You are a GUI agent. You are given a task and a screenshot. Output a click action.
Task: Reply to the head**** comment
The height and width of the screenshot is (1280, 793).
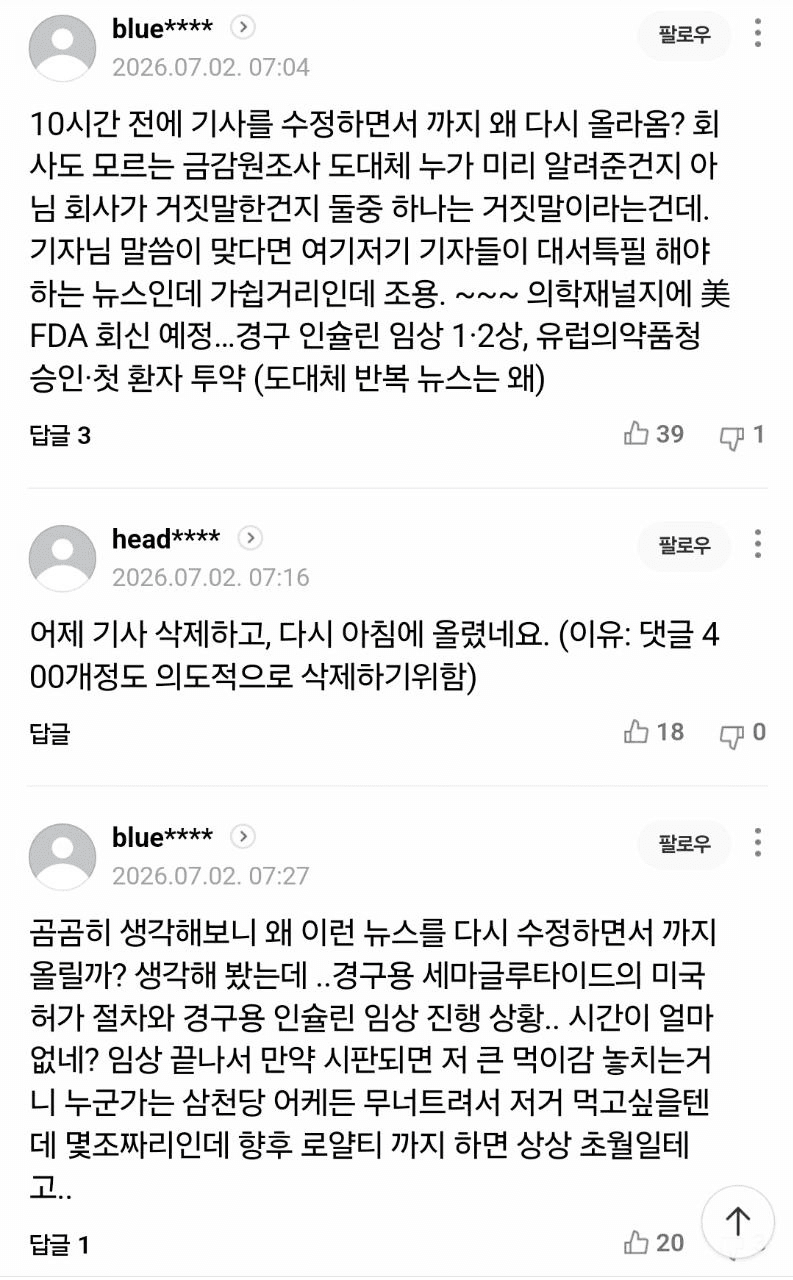50,734
